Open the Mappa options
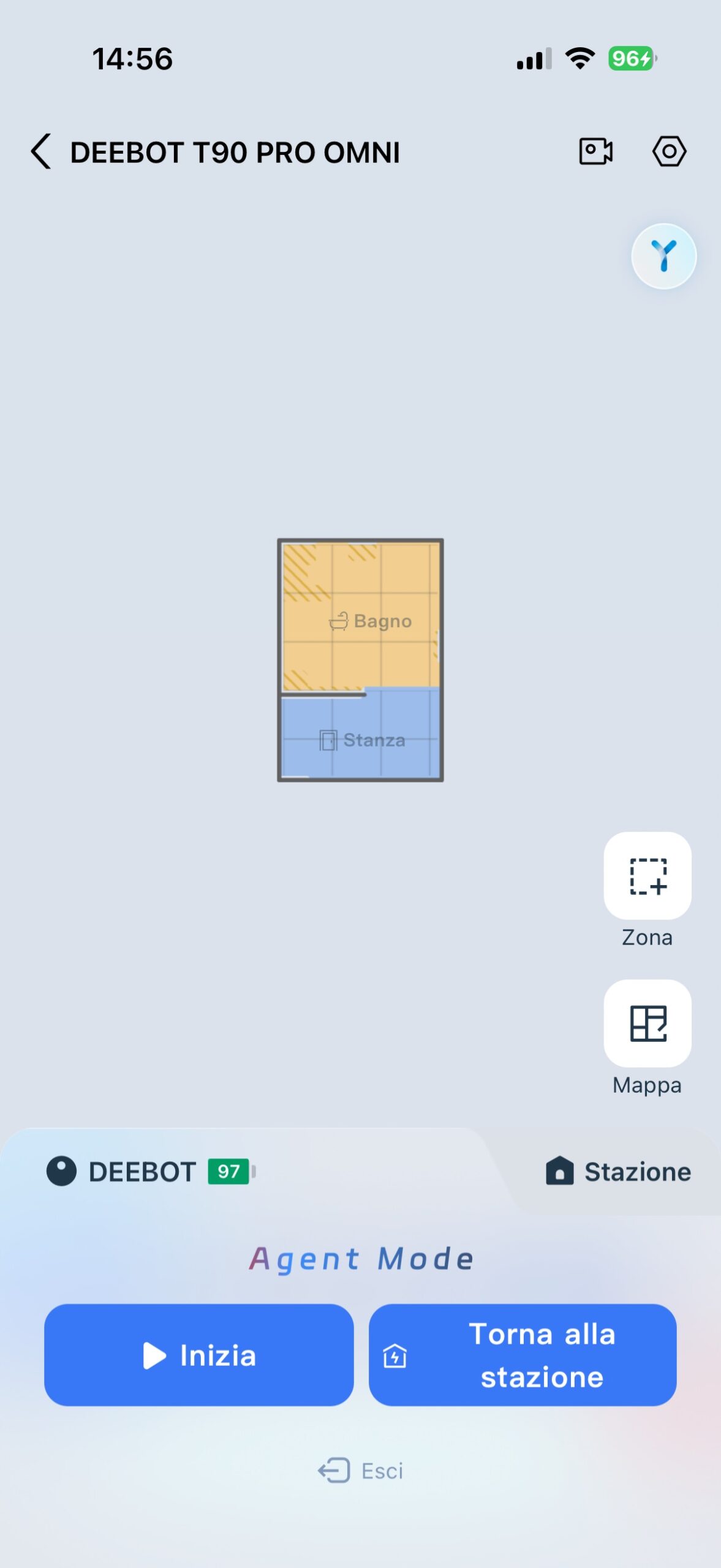Screen dimensions: 721x1568 pos(647,1023)
